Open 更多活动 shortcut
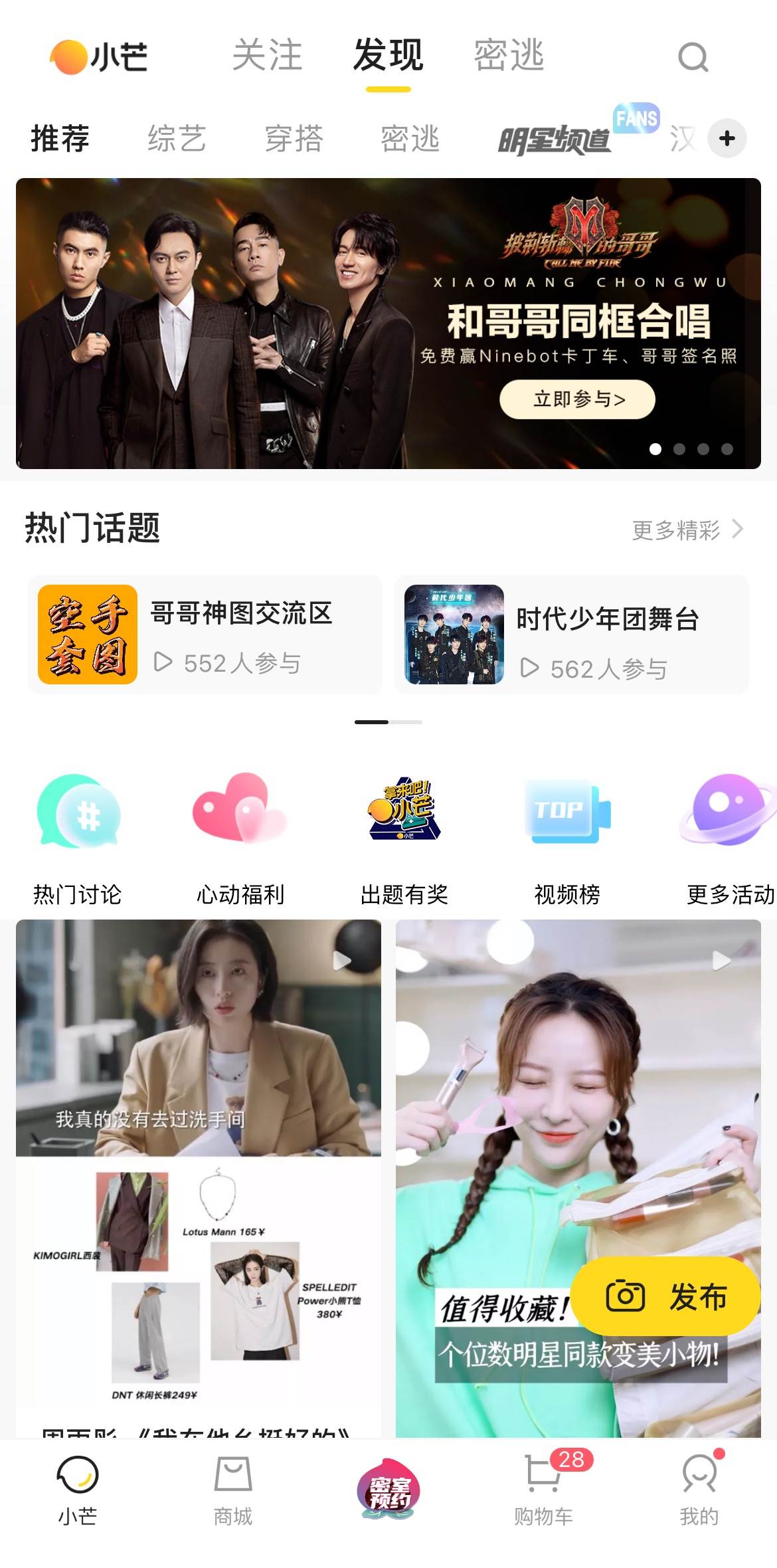Viewport: 777px width, 1568px height. [x=729, y=838]
